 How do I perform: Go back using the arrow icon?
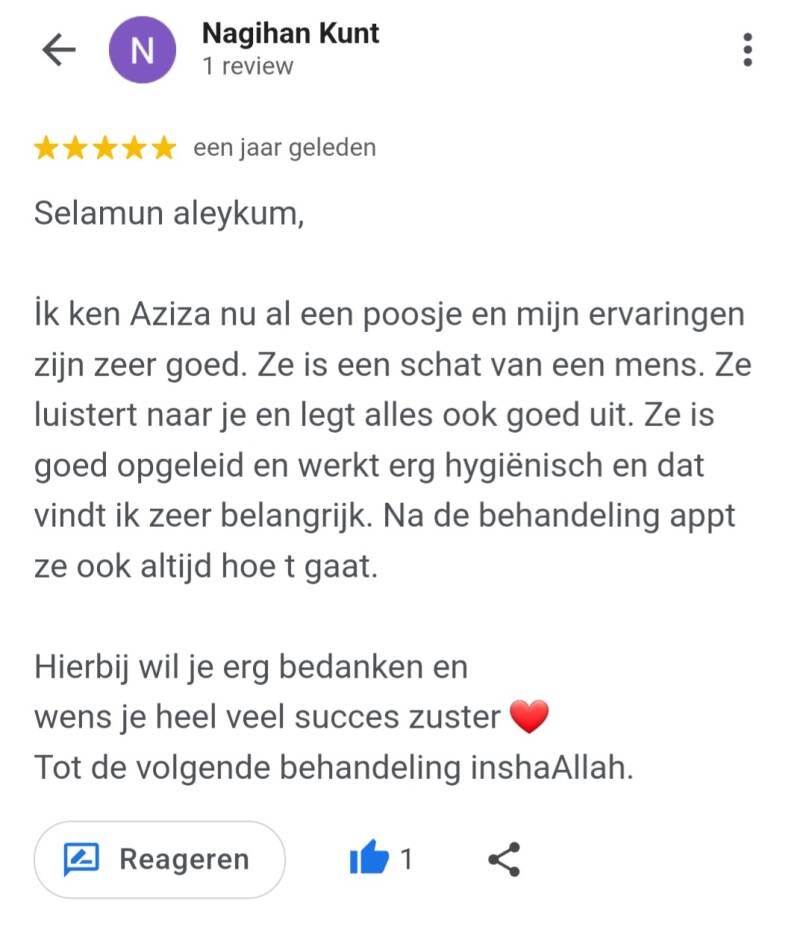(59, 51)
